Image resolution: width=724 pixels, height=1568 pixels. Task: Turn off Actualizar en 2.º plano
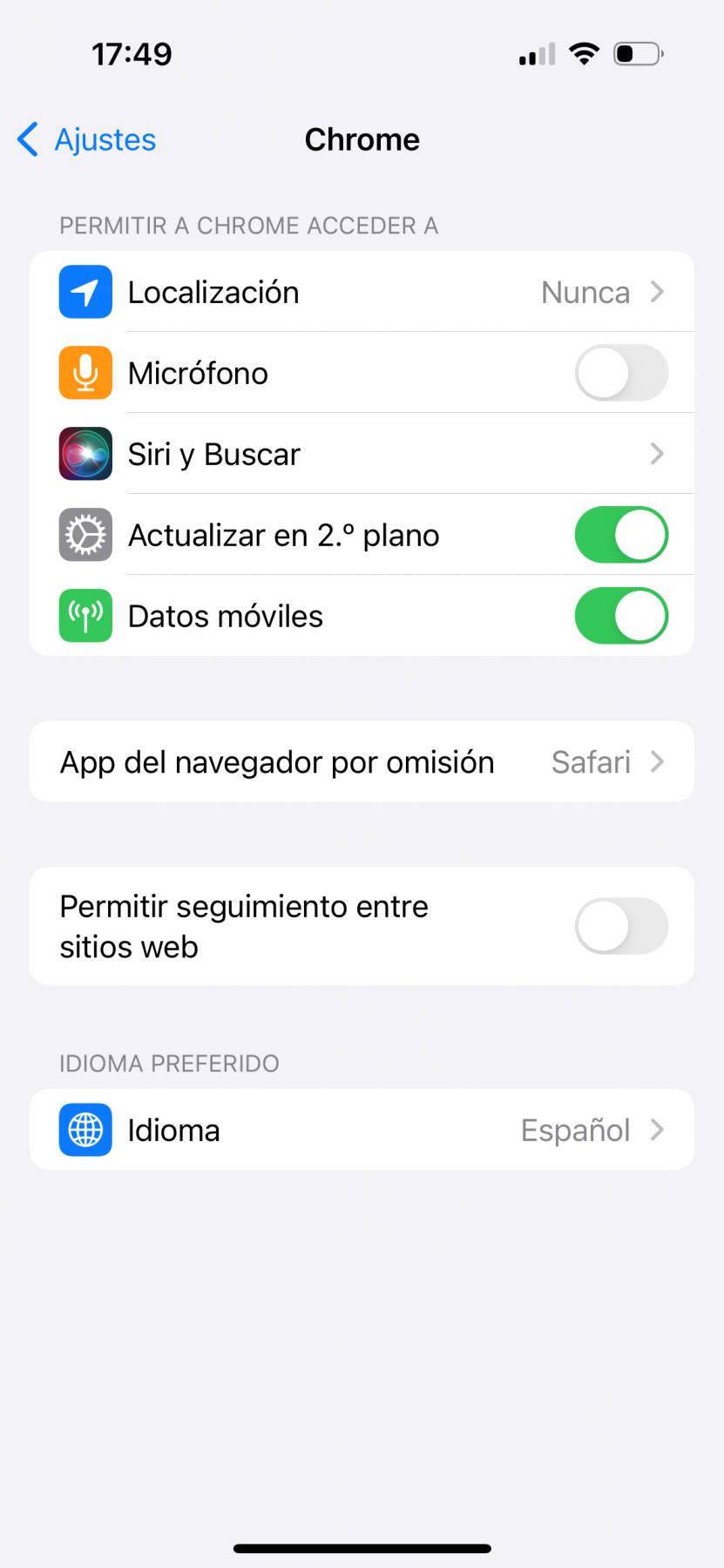pyautogui.click(x=621, y=535)
